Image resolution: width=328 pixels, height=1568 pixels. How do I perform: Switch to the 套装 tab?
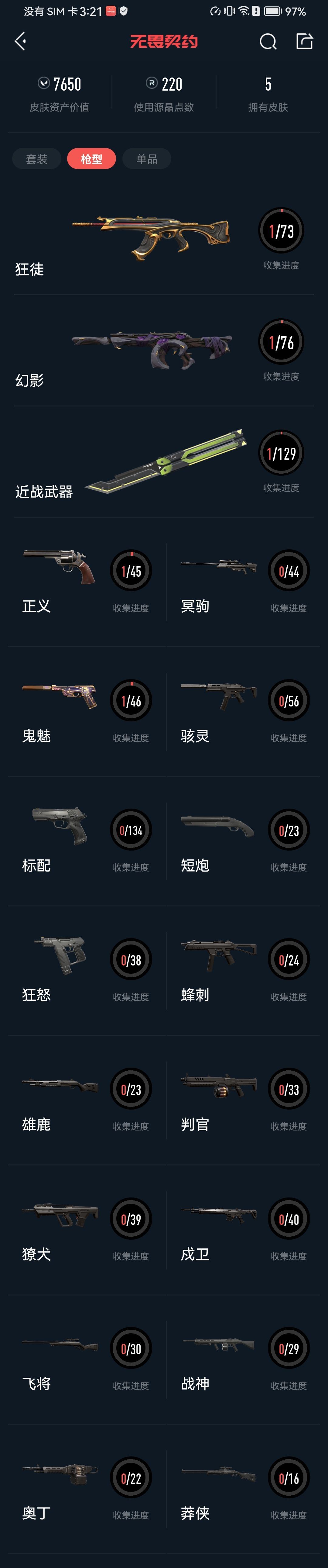36,159
